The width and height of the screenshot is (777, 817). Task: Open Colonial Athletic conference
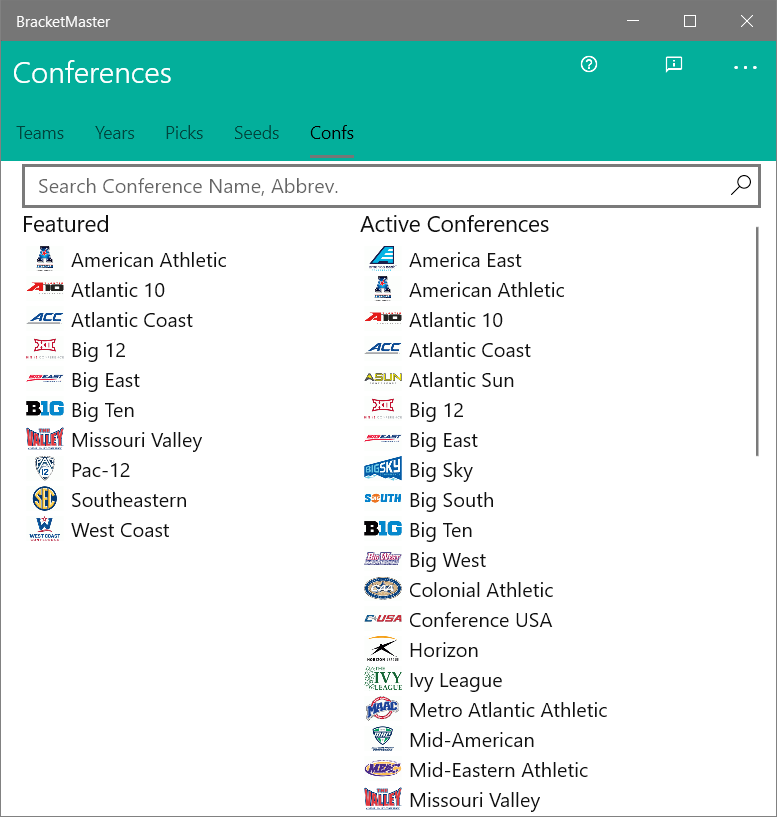(480, 590)
